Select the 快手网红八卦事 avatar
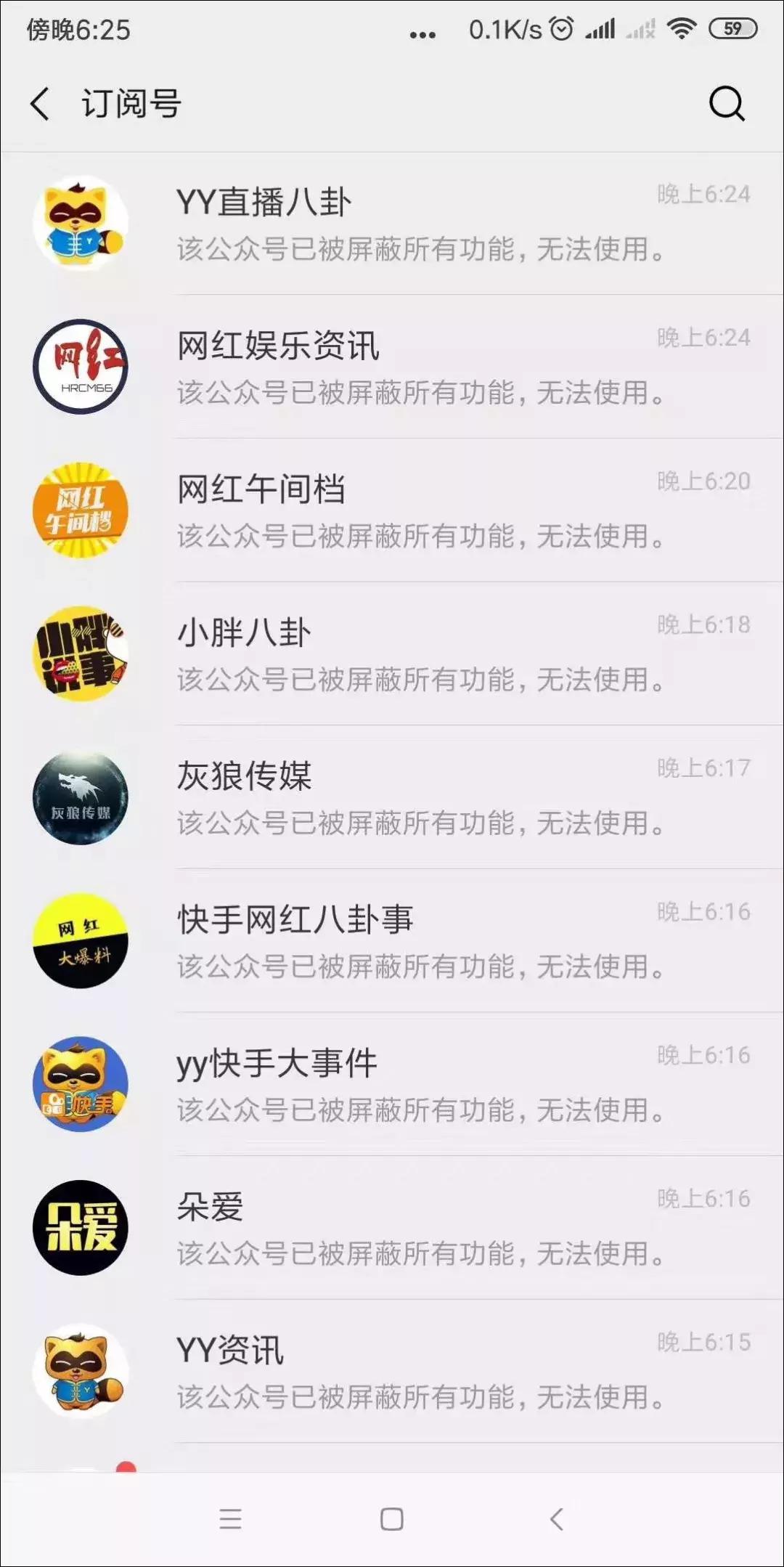Image resolution: width=784 pixels, height=1567 pixels. point(80,940)
